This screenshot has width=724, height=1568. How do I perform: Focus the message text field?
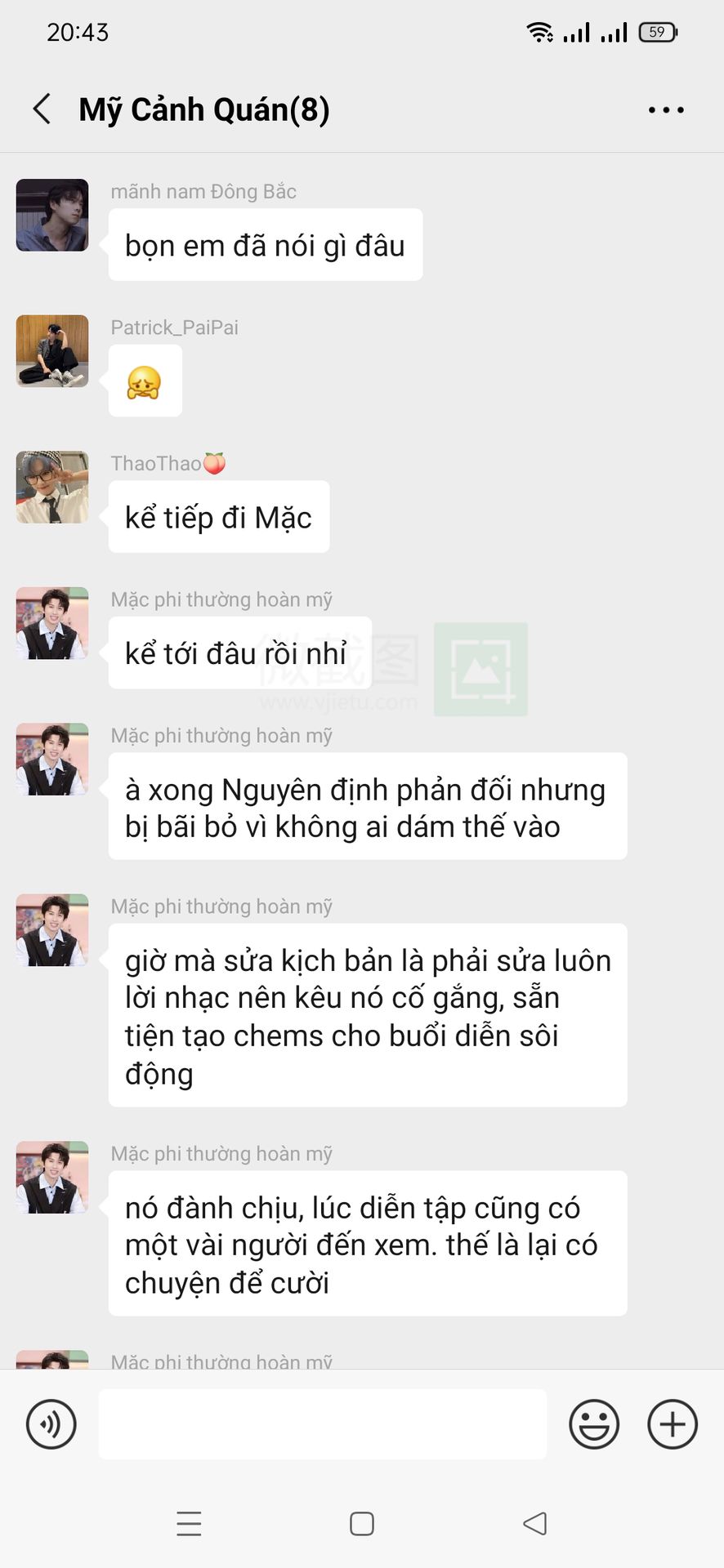322,1424
